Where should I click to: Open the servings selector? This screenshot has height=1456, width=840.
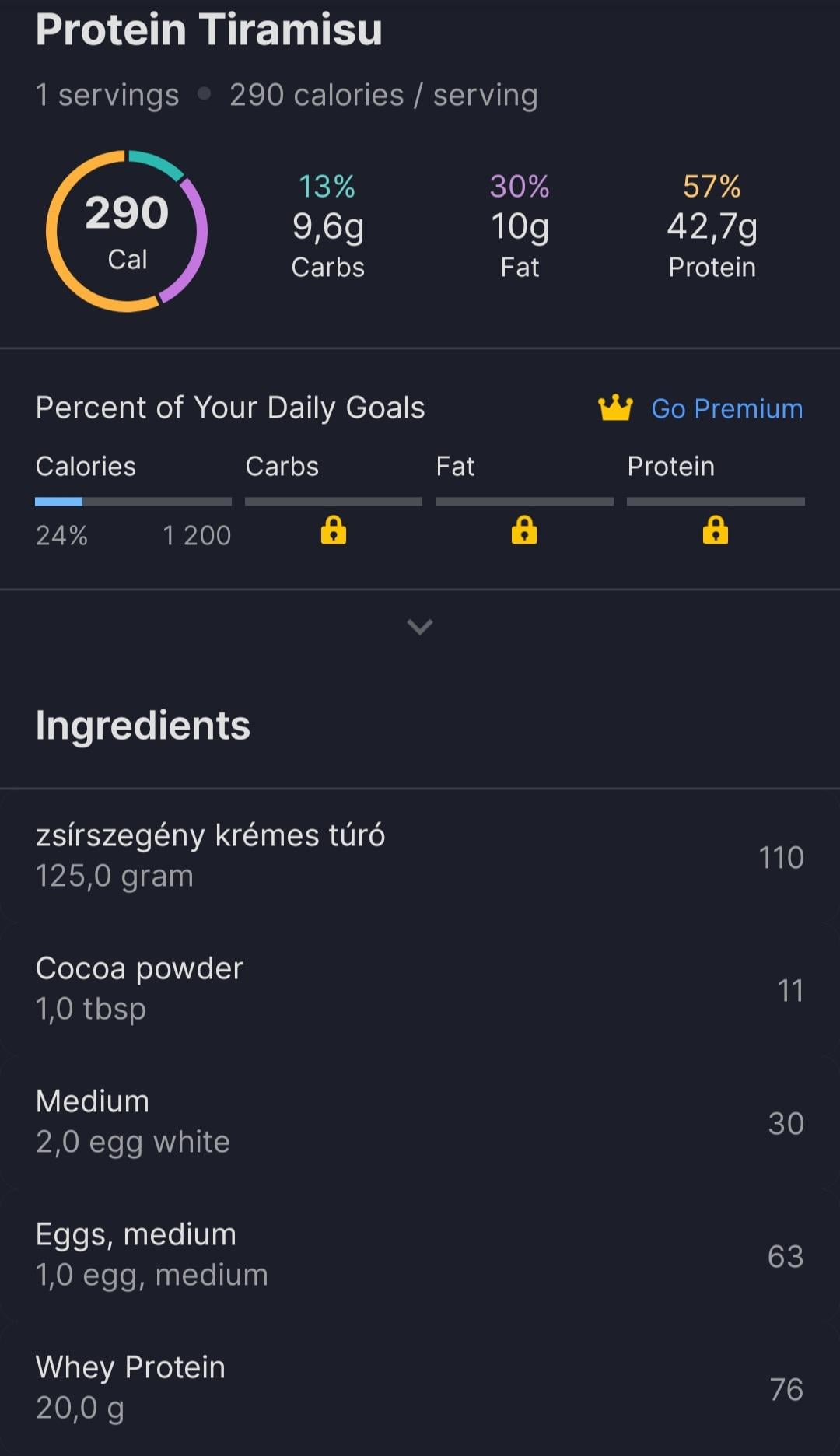point(107,94)
